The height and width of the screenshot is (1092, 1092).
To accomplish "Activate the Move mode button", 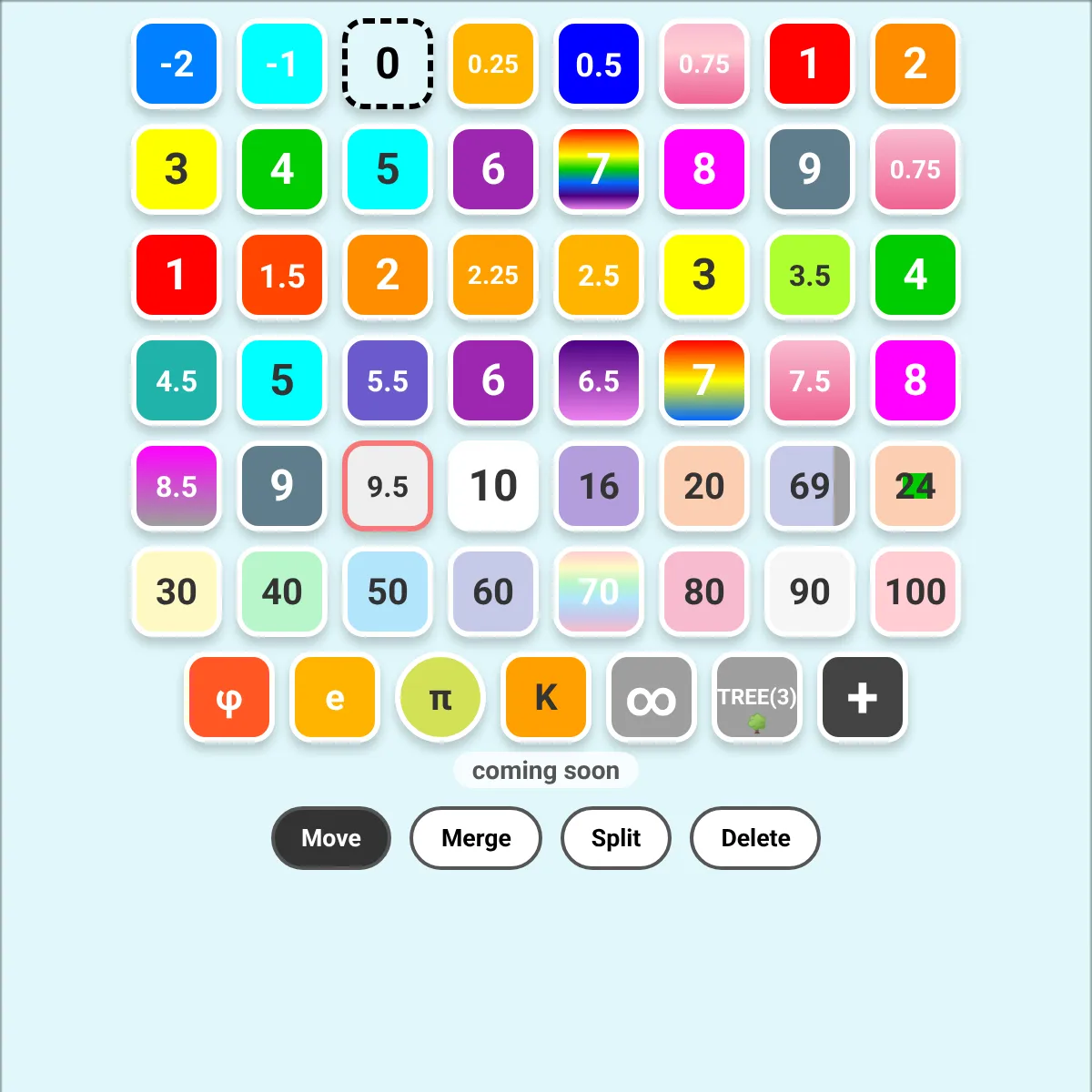I will point(331,838).
